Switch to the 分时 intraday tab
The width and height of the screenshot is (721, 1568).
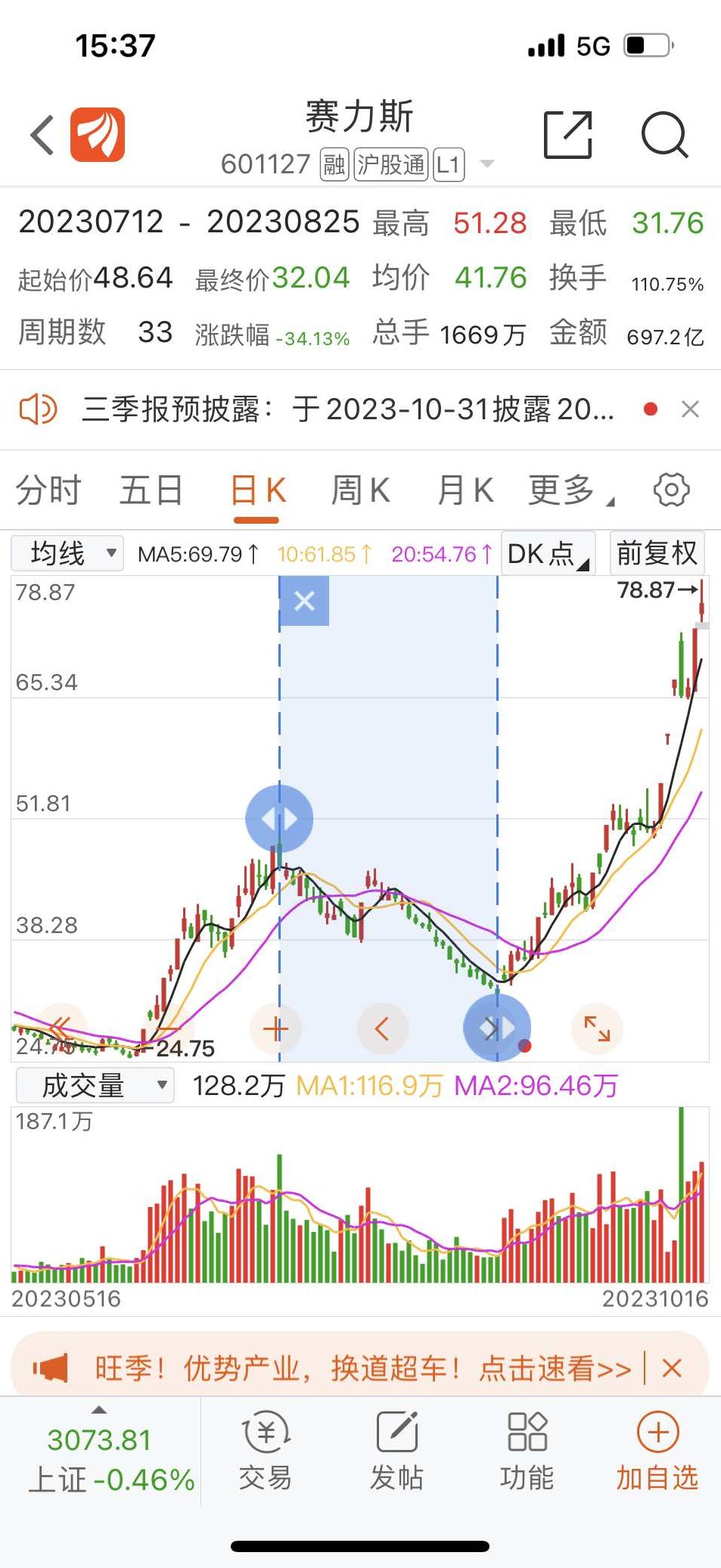[x=48, y=490]
